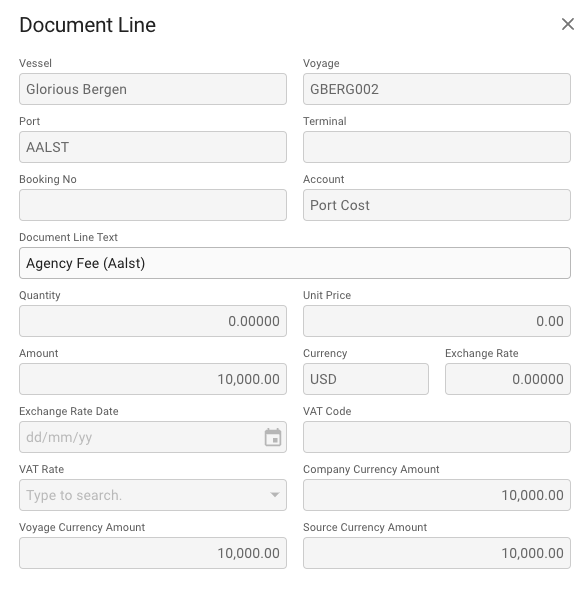Tap the empty VAT Code field
The height and width of the screenshot is (595, 587).
(437, 437)
